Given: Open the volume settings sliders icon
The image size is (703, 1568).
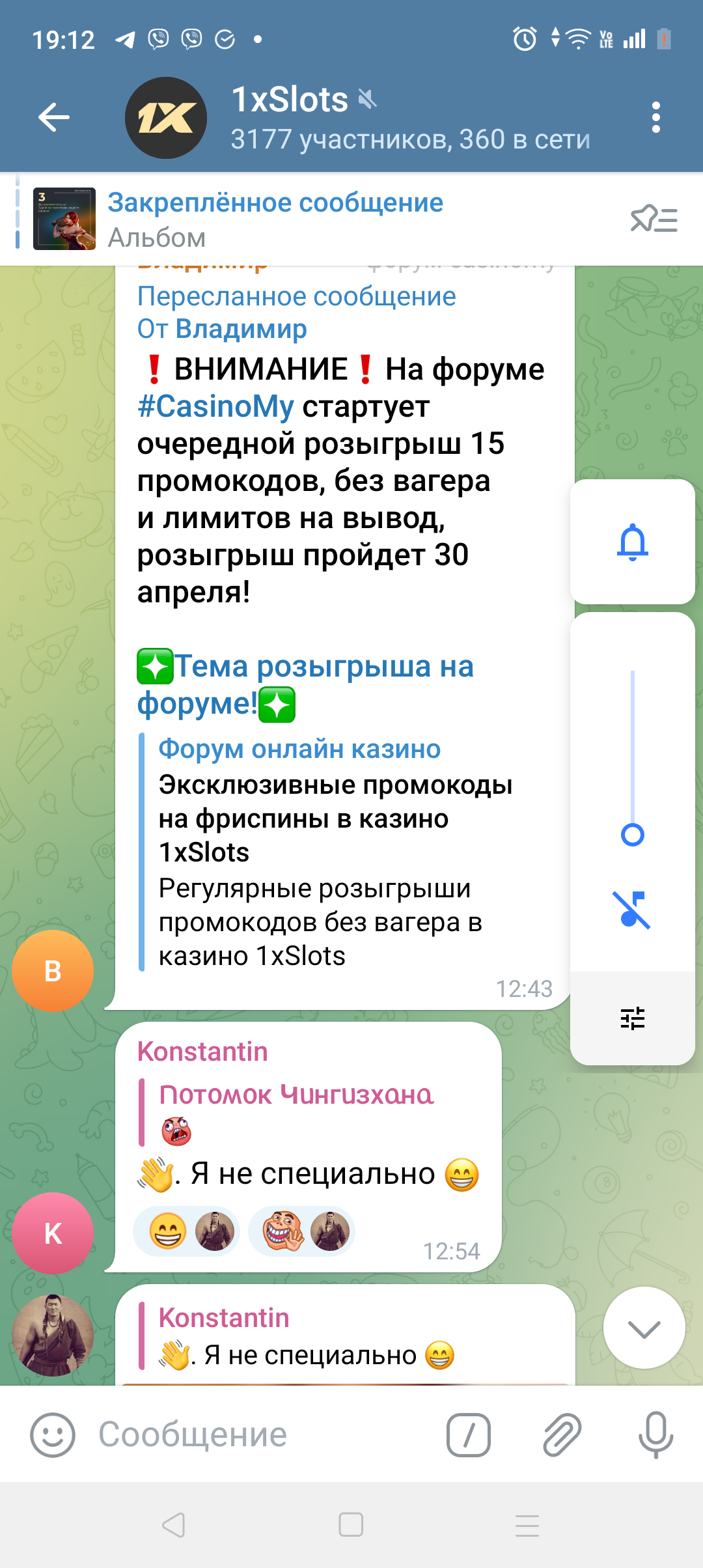Looking at the screenshot, I should coord(632,1018).
